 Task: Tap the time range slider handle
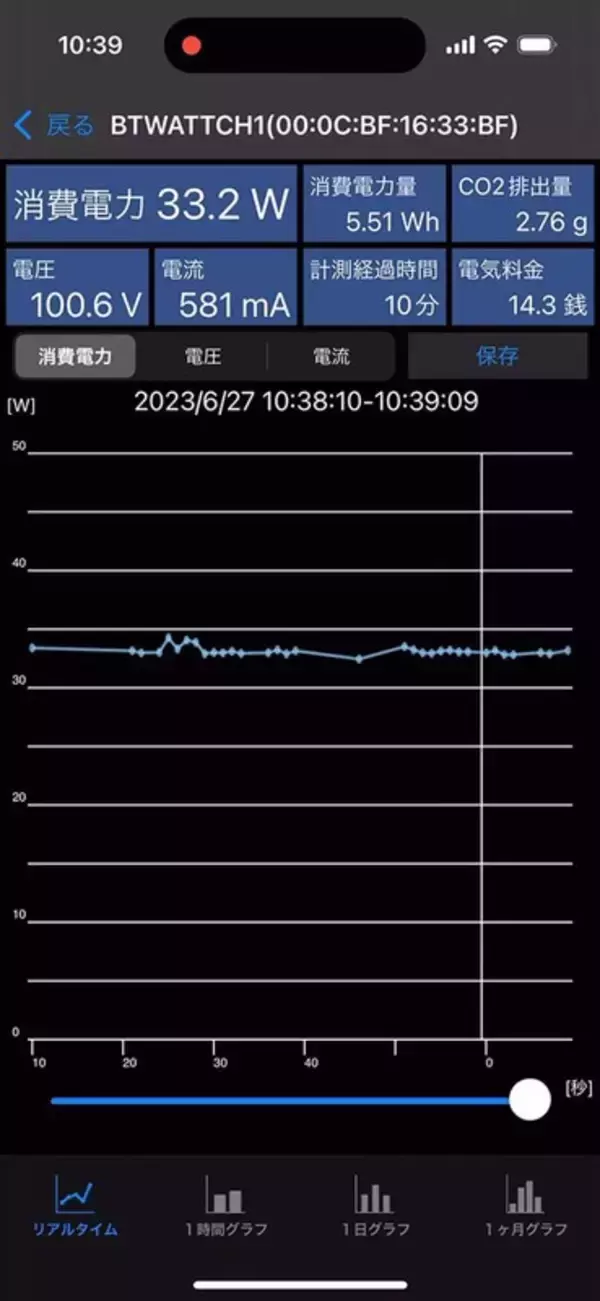click(x=529, y=1100)
